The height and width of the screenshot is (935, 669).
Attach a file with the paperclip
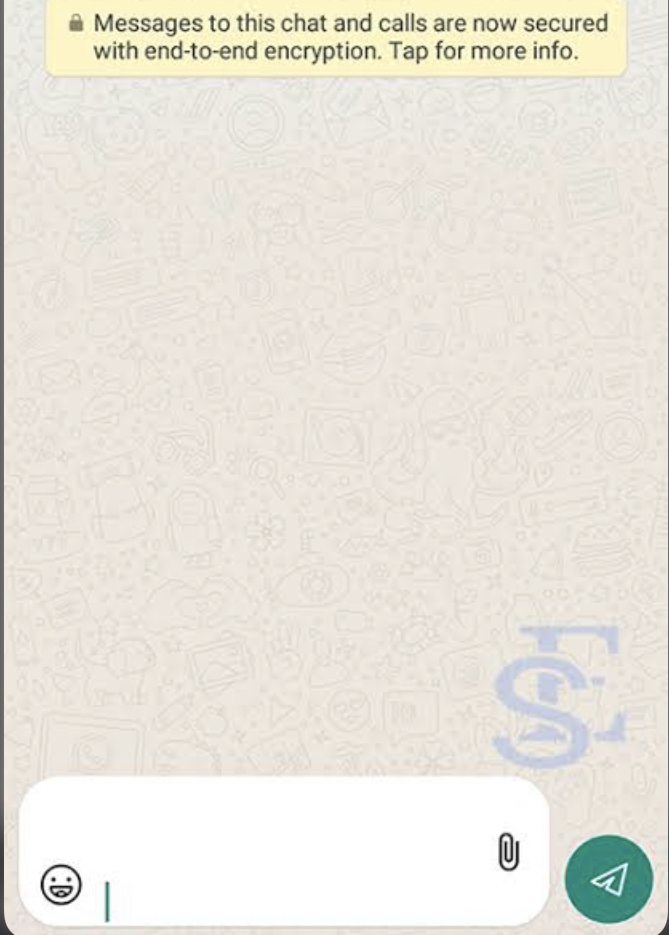[508, 851]
